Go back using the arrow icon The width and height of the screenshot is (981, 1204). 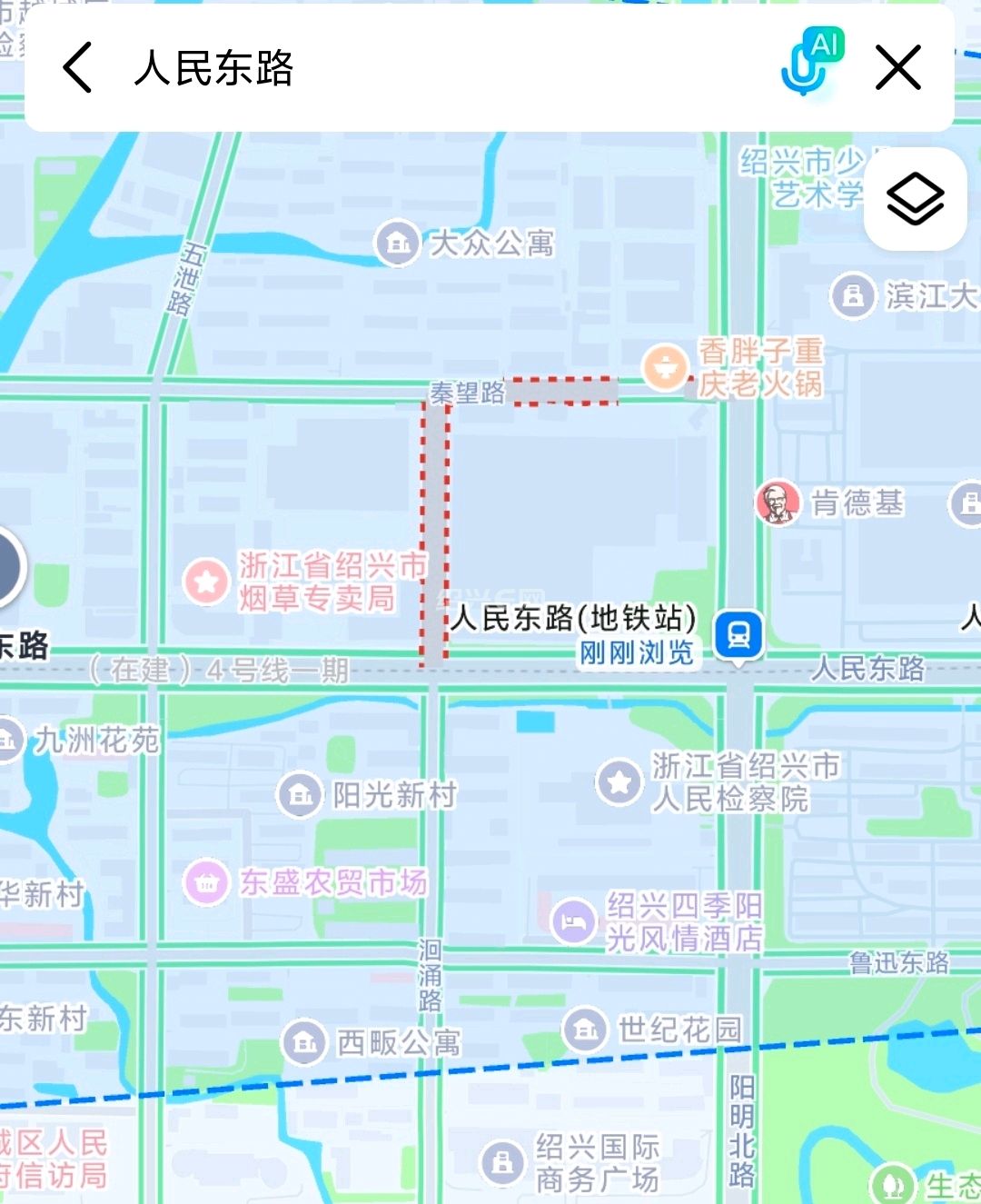tap(78, 68)
